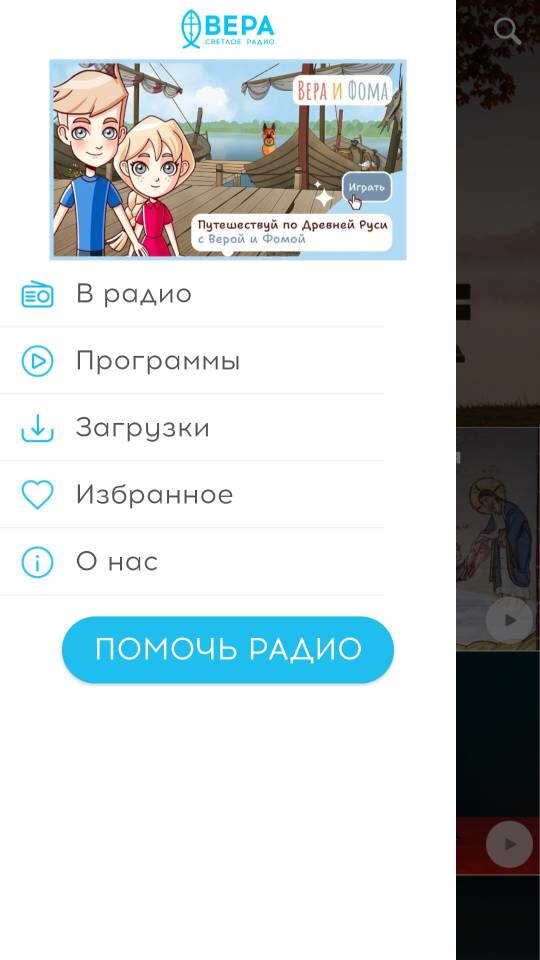Open the search magnifier icon
The height and width of the screenshot is (960, 540).
coord(507,31)
